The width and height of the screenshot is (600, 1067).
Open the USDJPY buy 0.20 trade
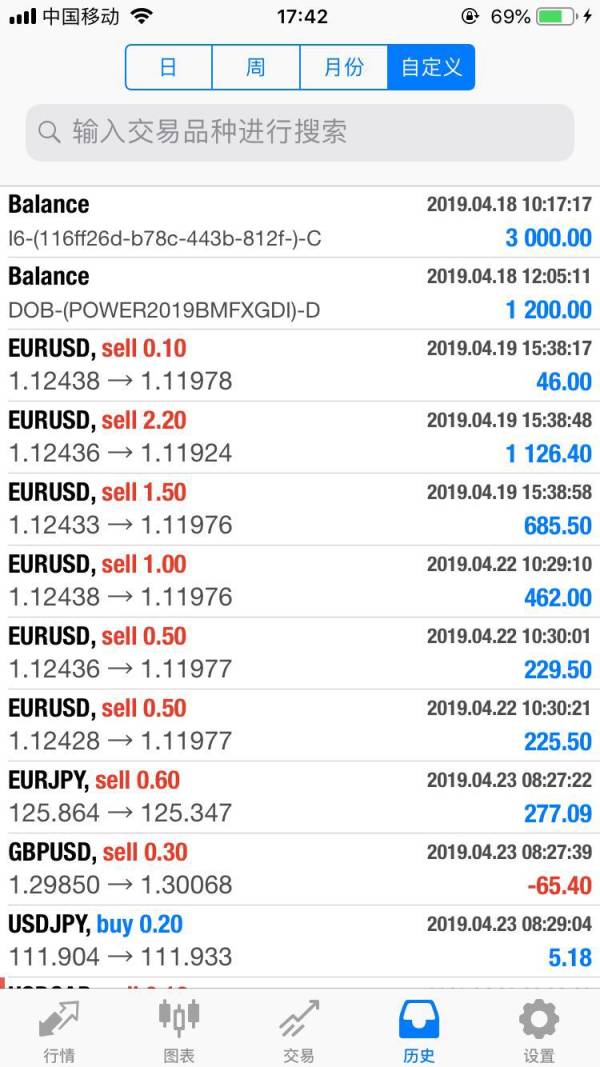pos(300,941)
